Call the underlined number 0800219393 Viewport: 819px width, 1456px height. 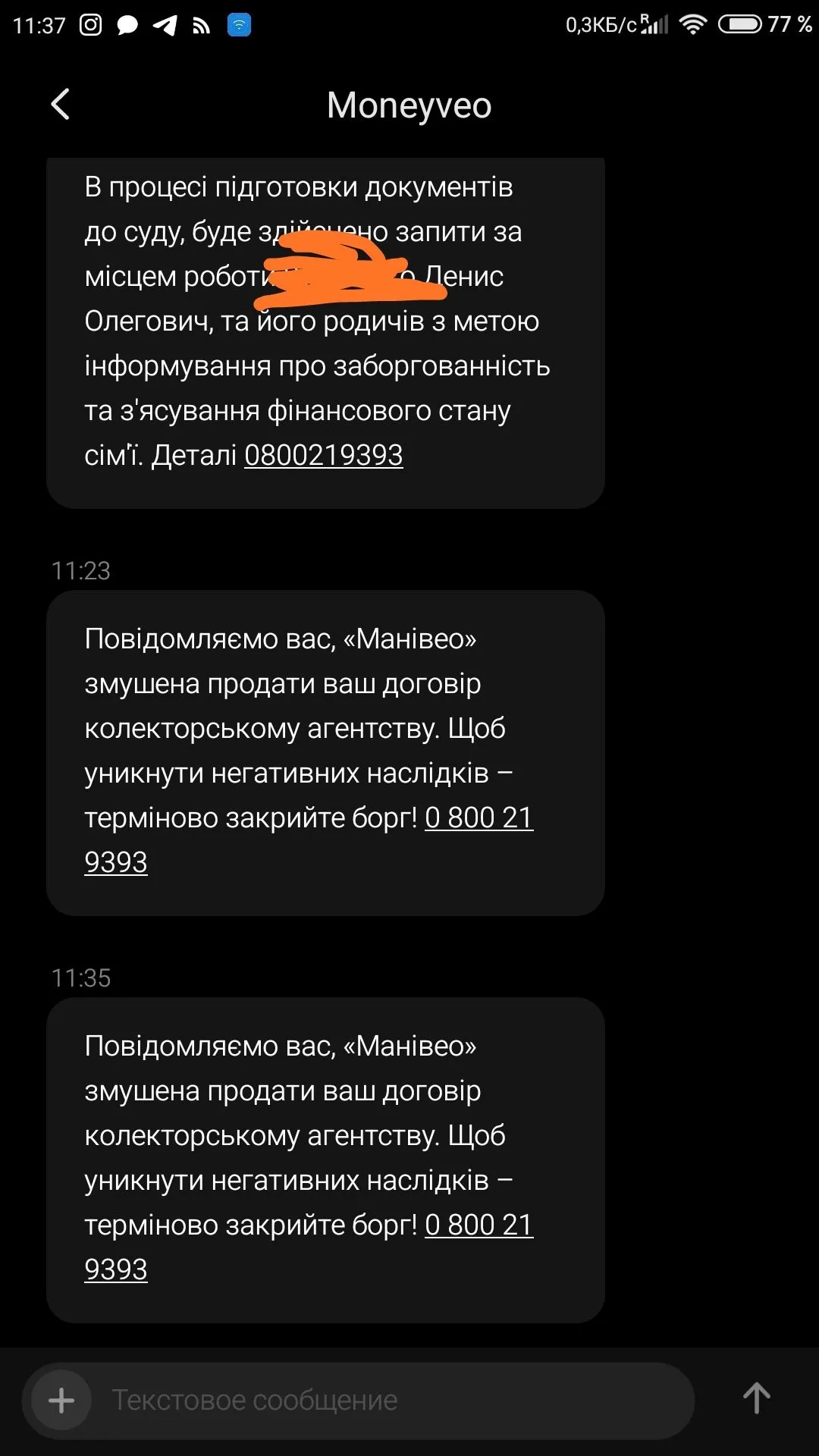pyautogui.click(x=323, y=455)
